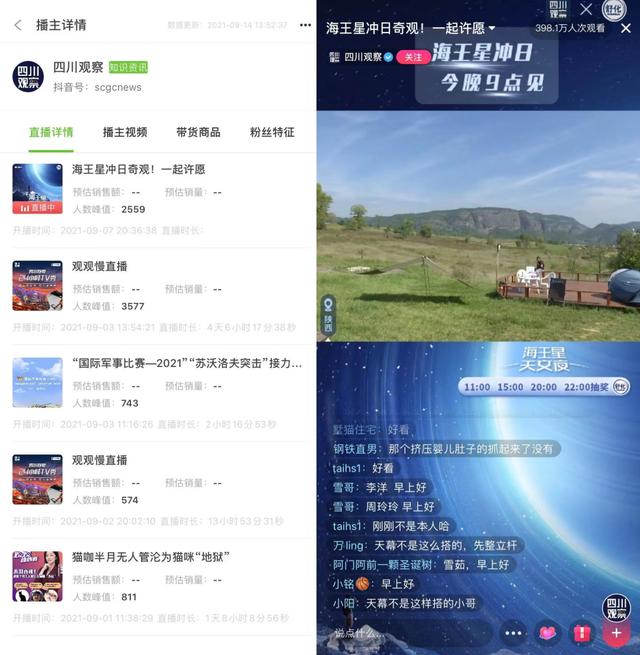The height and width of the screenshot is (655, 640).
Task: Open the three-dot overflow menu
Action: pos(304,25)
